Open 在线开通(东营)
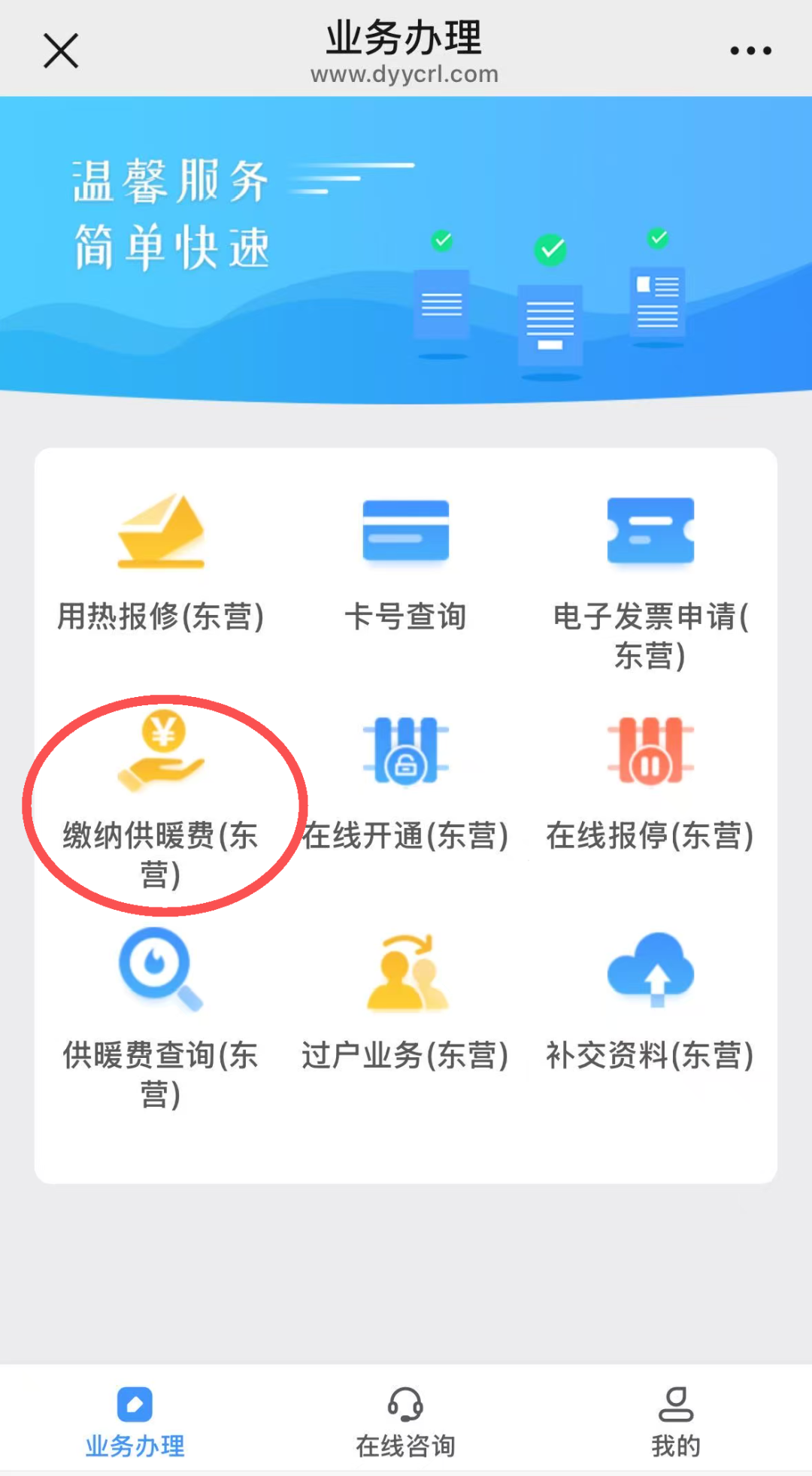Screen dimensions: 812x1476 click(406, 782)
